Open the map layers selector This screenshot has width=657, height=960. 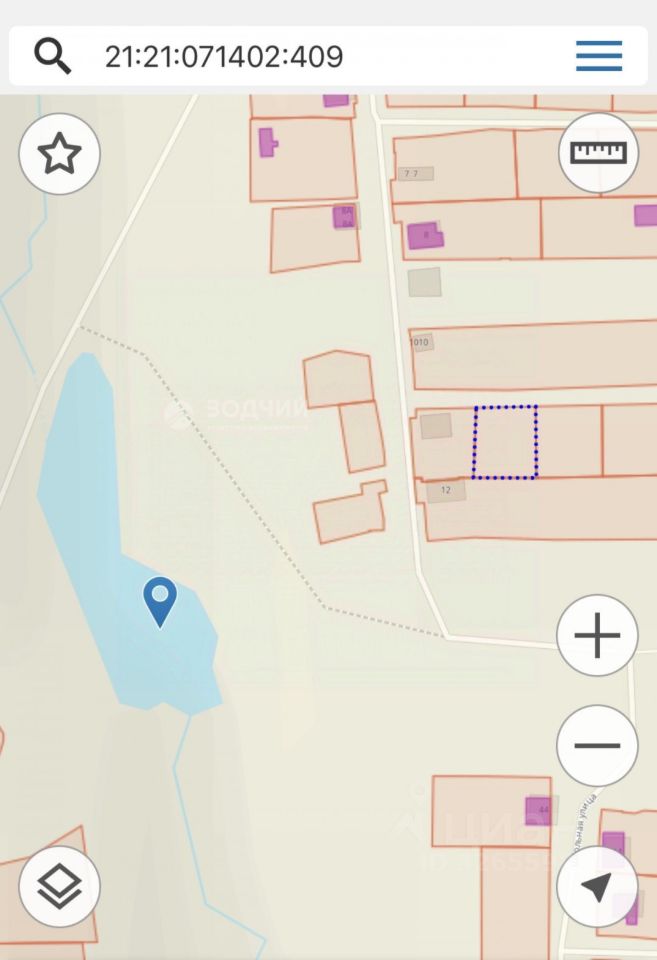click(x=59, y=886)
